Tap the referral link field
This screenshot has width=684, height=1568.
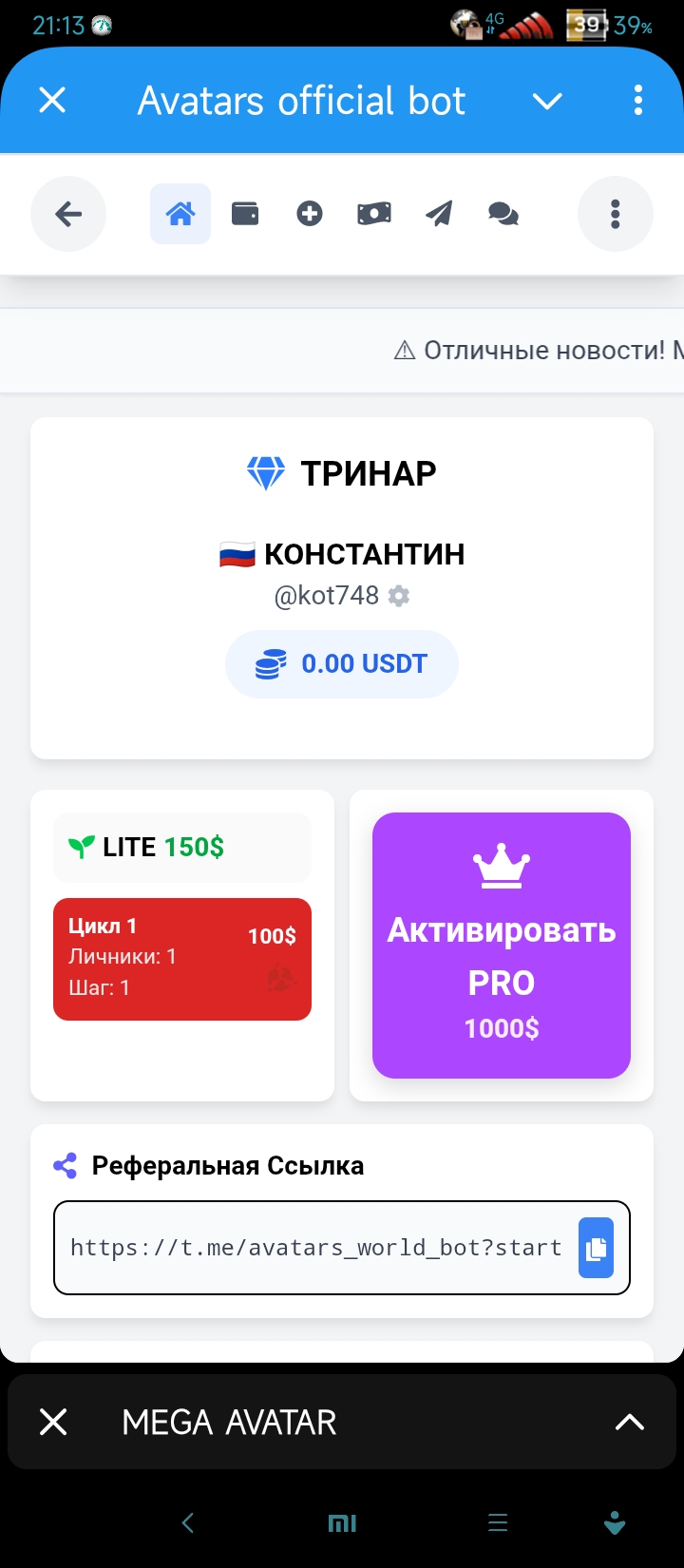pyautogui.click(x=315, y=1248)
